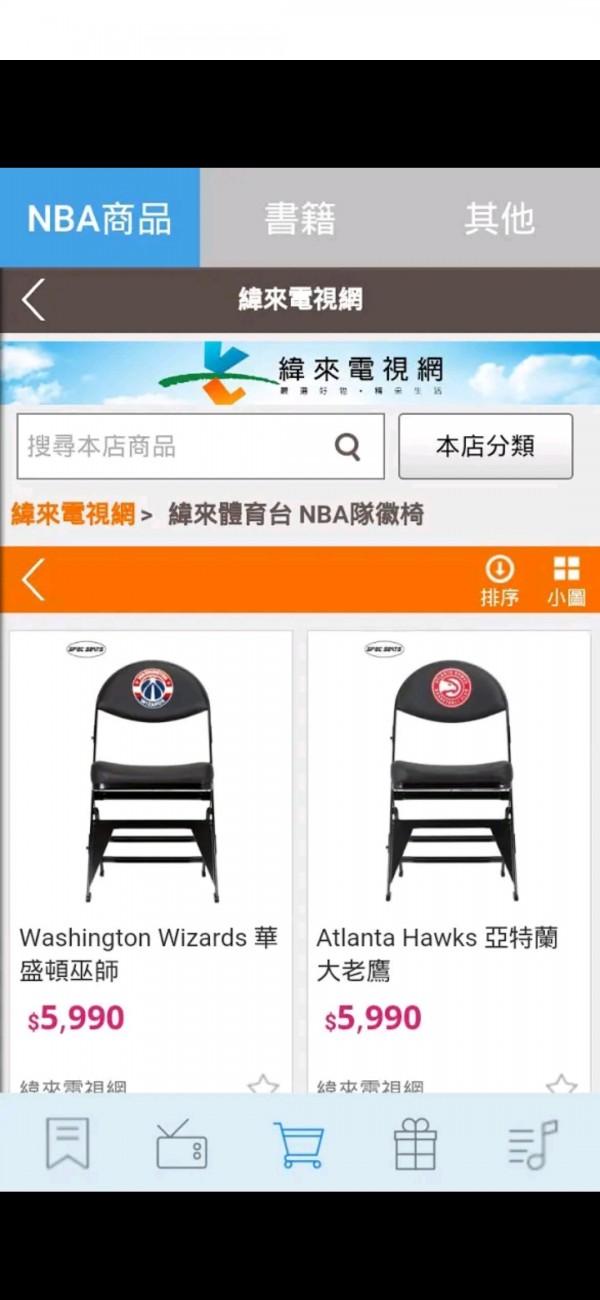Image resolution: width=600 pixels, height=1300 pixels.
Task: Switch to 小圖 small grid view
Action: coord(566,581)
